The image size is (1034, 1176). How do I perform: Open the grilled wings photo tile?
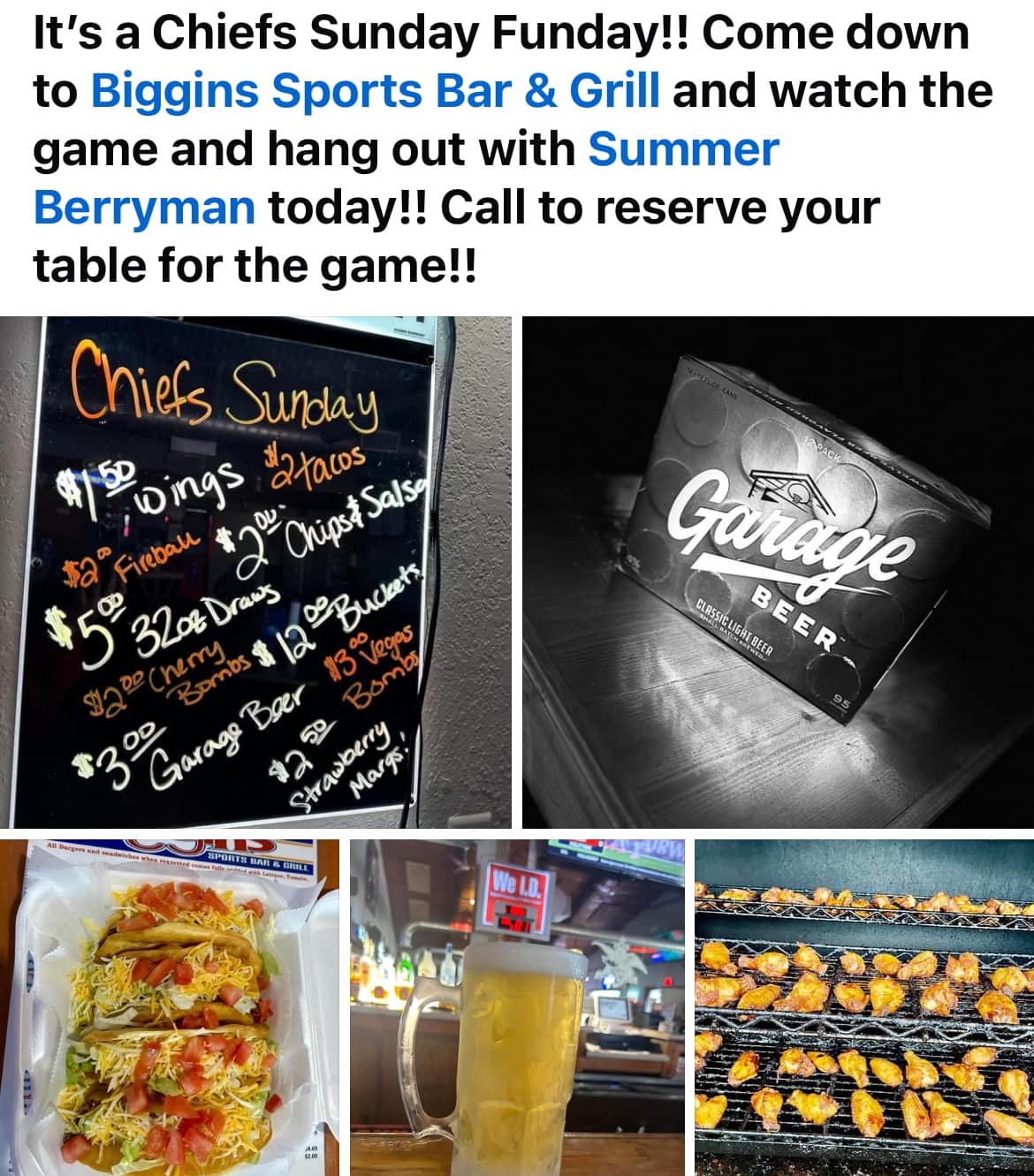pyautogui.click(x=863, y=1007)
